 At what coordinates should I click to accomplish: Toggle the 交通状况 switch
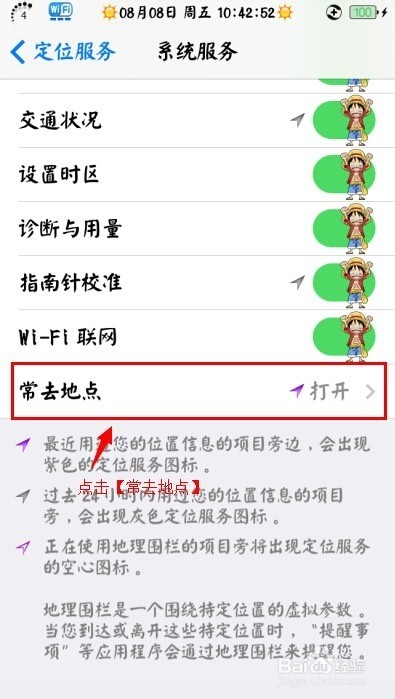344,120
